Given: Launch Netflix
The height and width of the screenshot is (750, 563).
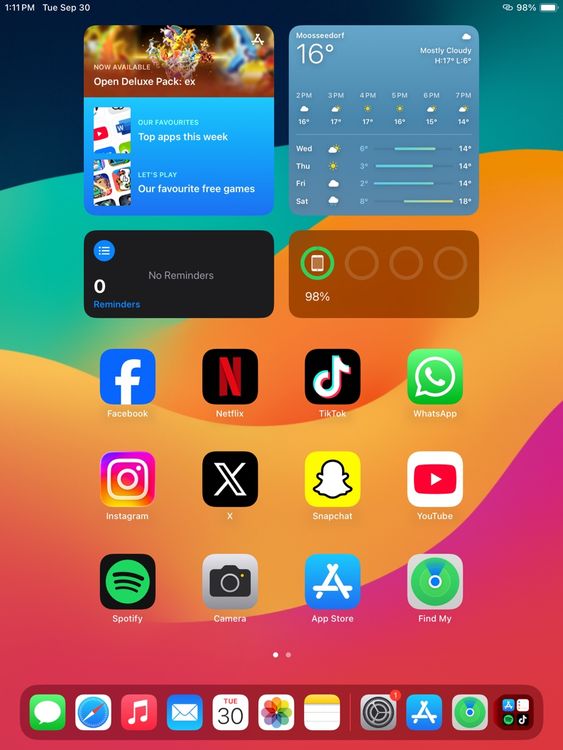Looking at the screenshot, I should (x=230, y=377).
